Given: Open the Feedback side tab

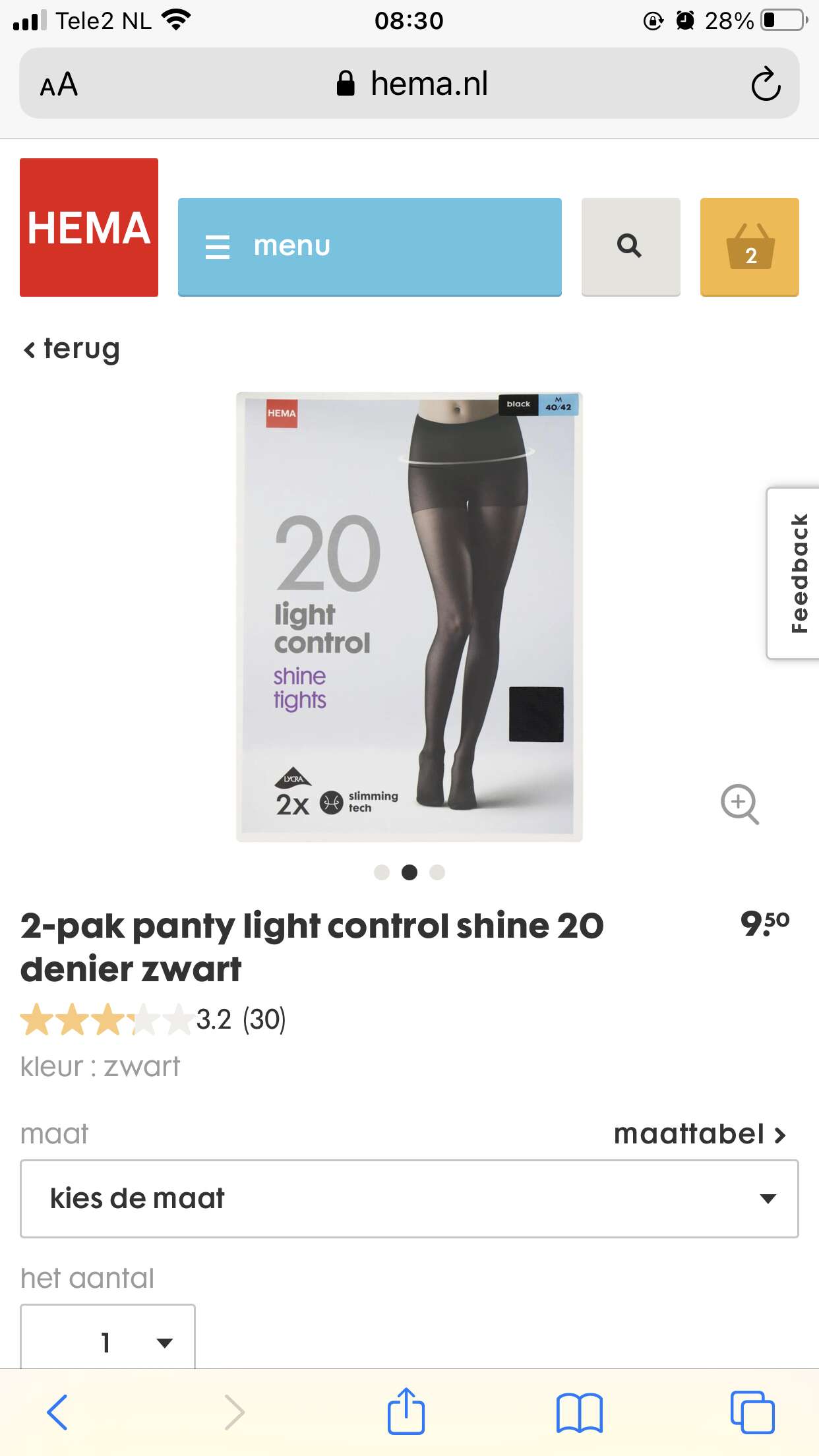Looking at the screenshot, I should (793, 573).
